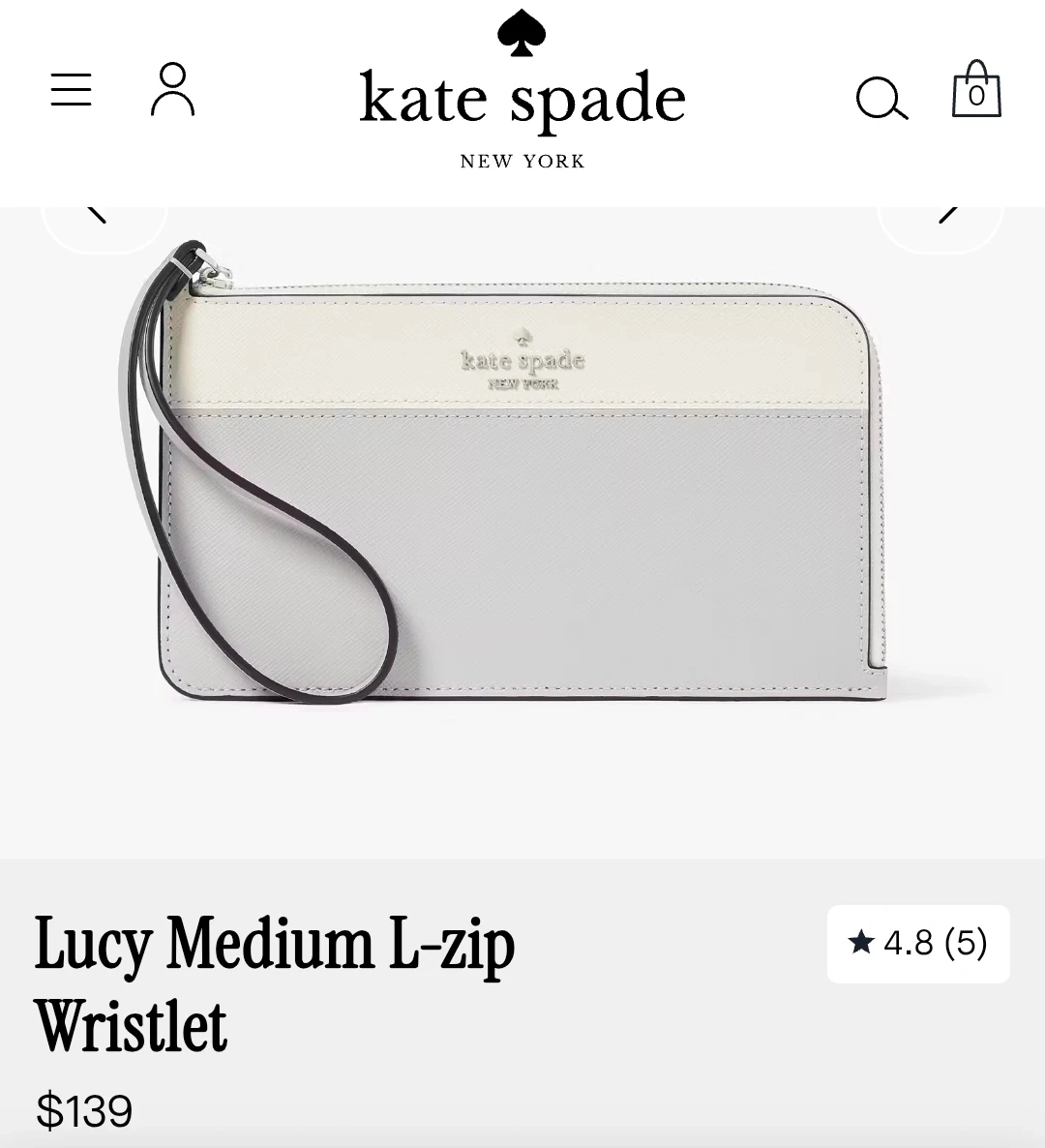The height and width of the screenshot is (1148, 1045).
Task: Go to the Kate Spade homepage logo
Action: tap(522, 92)
